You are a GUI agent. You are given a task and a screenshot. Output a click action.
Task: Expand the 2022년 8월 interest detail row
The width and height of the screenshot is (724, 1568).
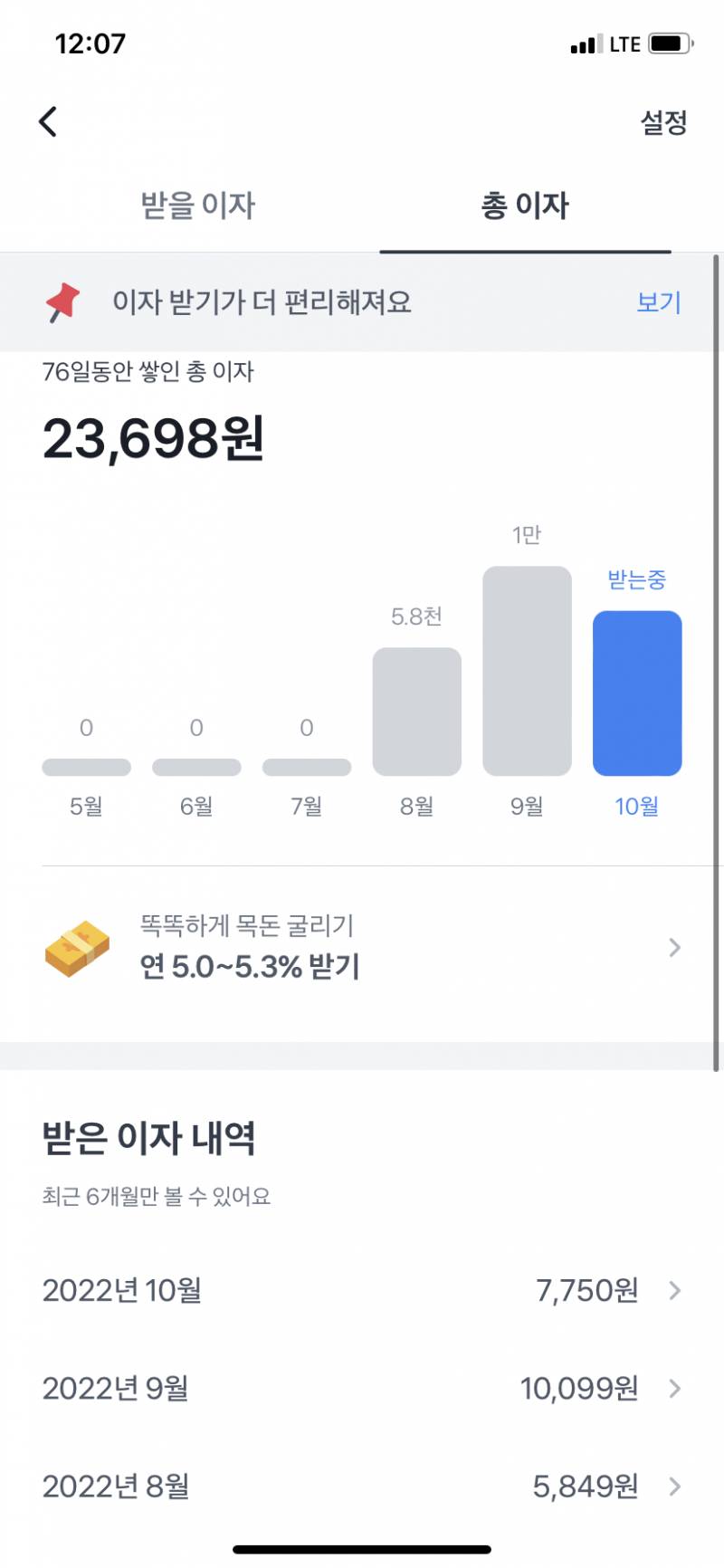pyautogui.click(x=362, y=1485)
